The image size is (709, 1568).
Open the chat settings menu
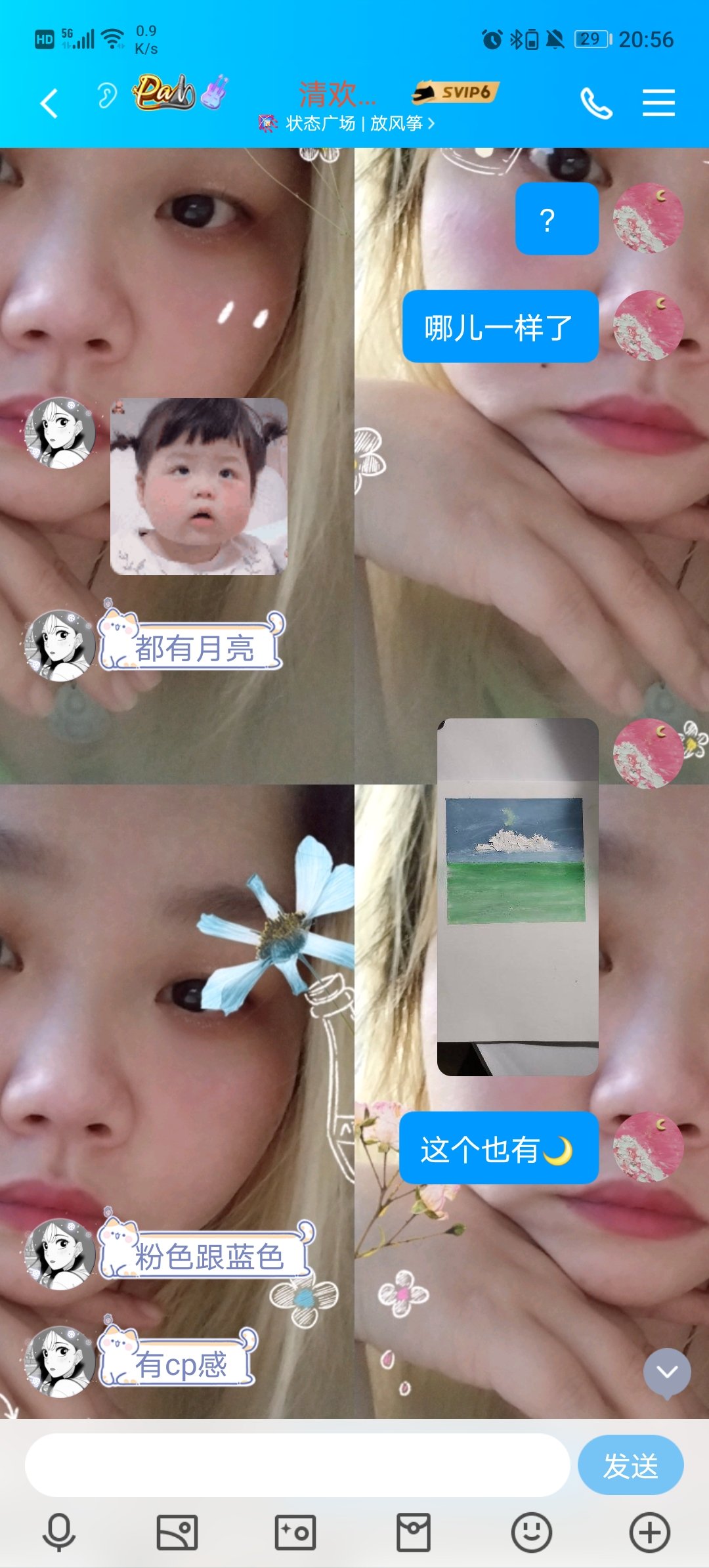click(x=658, y=104)
